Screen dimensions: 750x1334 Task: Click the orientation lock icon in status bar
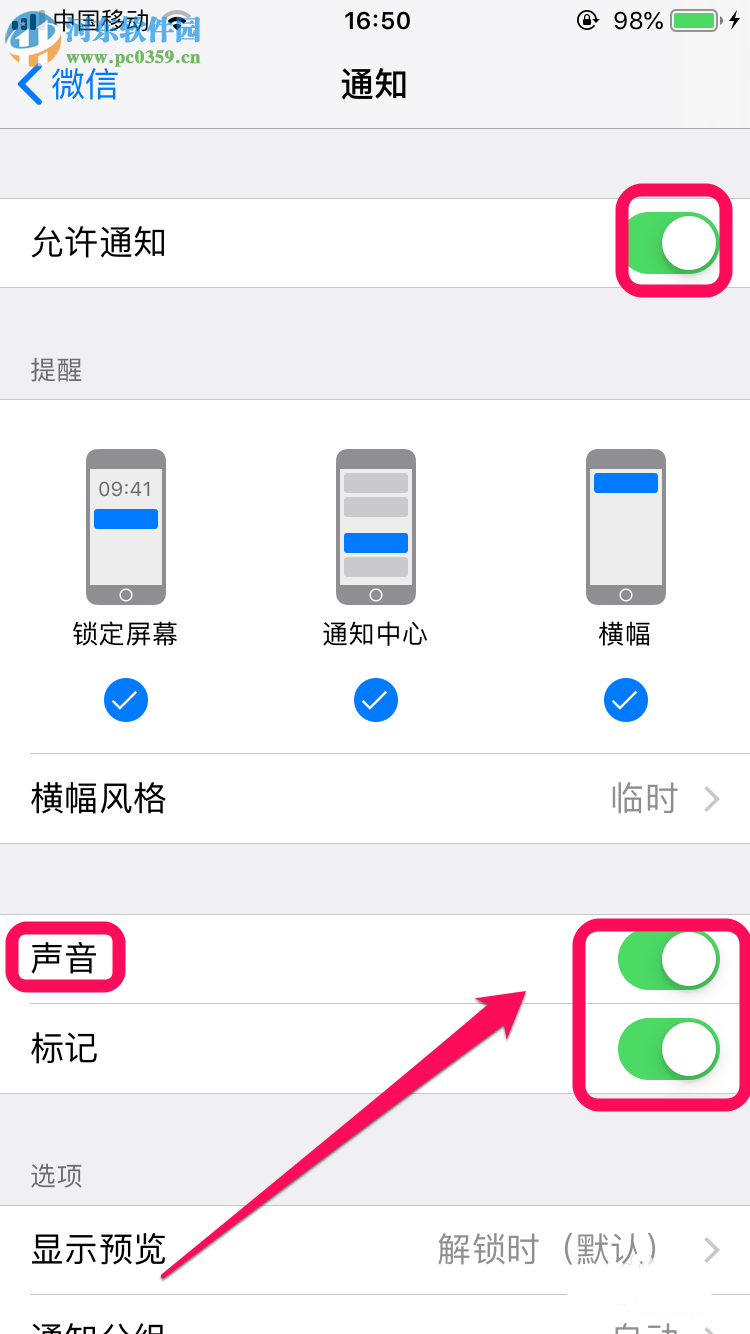pos(589,20)
